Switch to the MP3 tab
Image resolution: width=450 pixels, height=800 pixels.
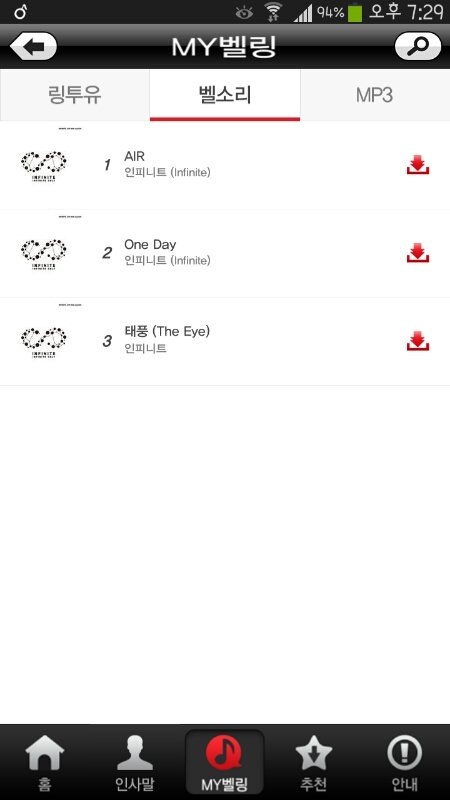coord(375,95)
